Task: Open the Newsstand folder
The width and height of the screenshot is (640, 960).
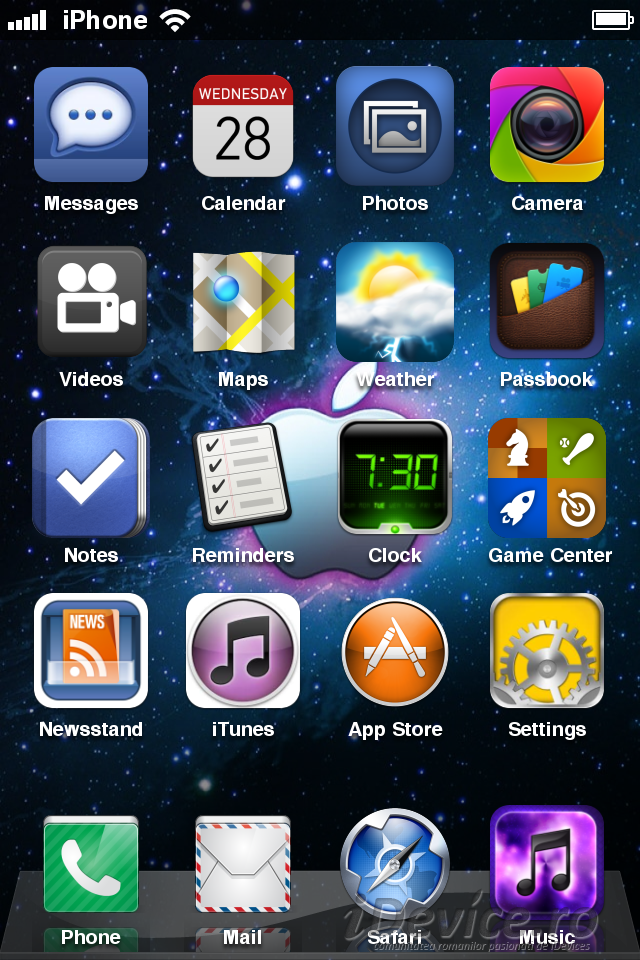Action: [91, 651]
